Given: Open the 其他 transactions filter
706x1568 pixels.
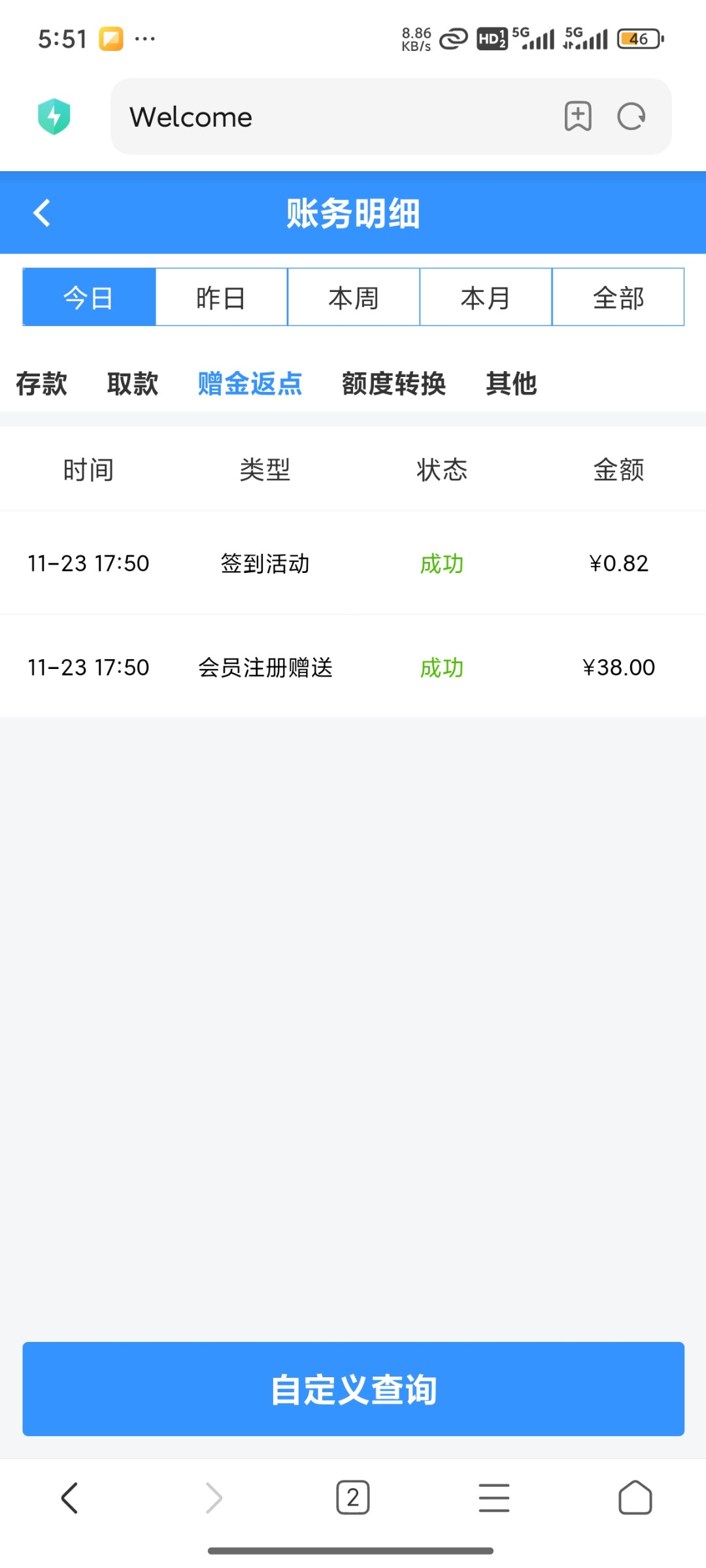Looking at the screenshot, I should 511,384.
